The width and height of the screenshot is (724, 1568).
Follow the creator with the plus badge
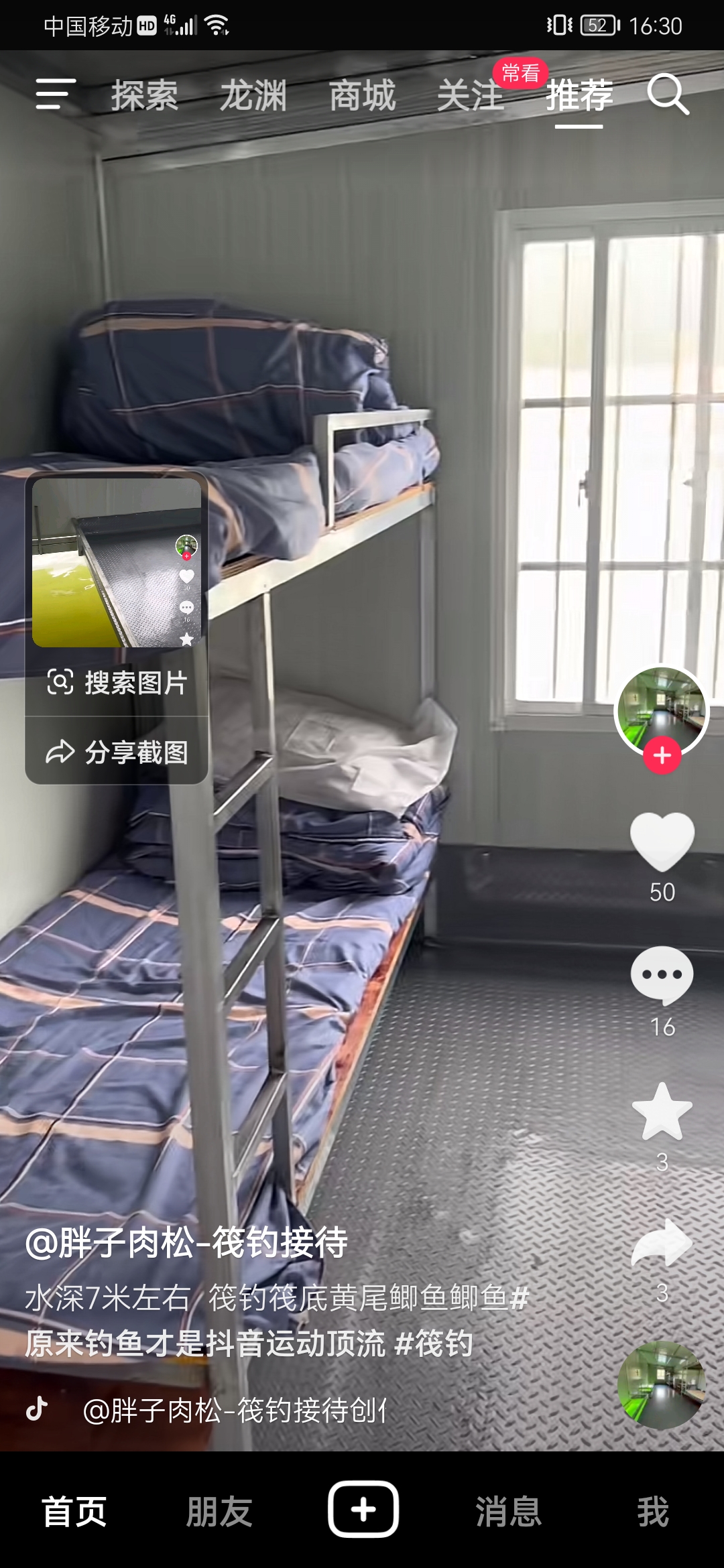pos(662,755)
